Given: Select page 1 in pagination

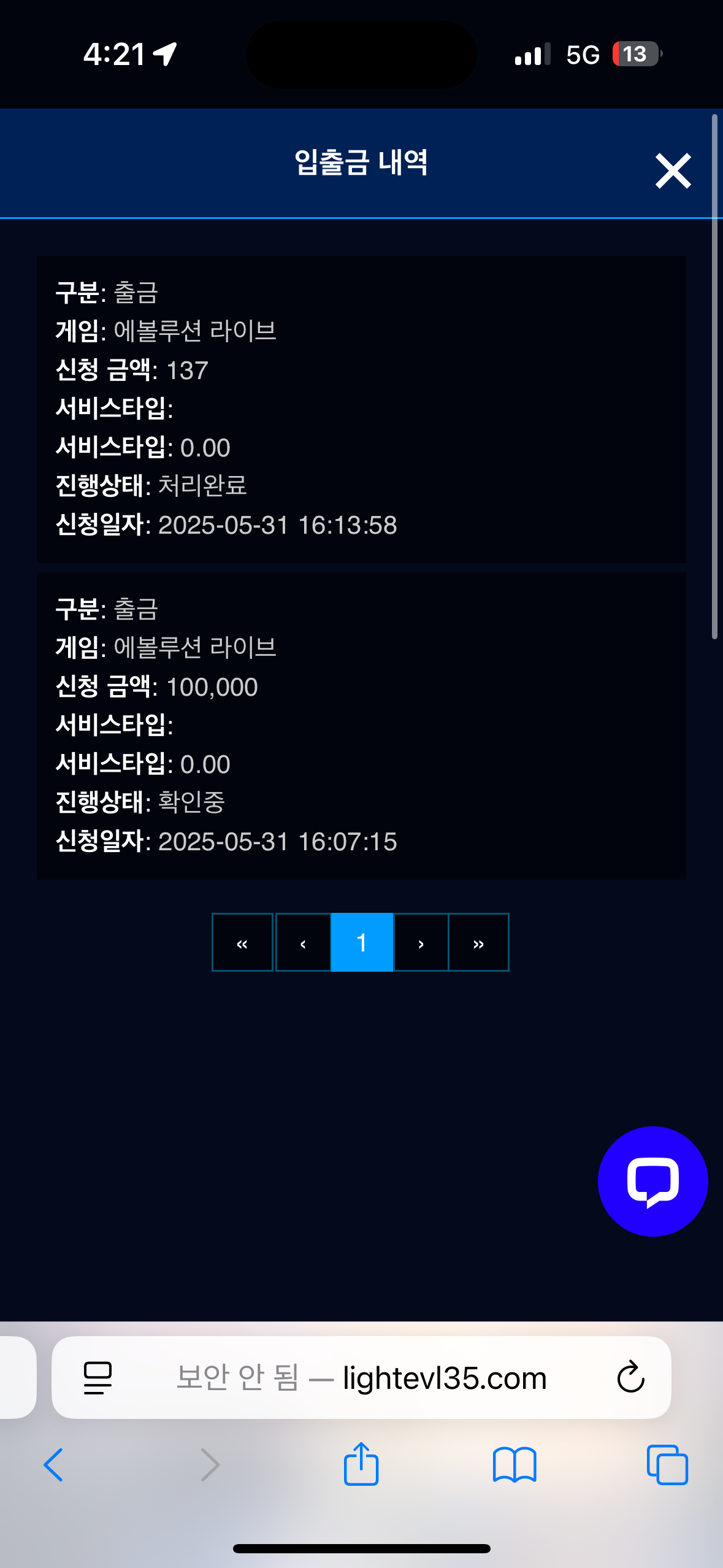Looking at the screenshot, I should (x=362, y=943).
